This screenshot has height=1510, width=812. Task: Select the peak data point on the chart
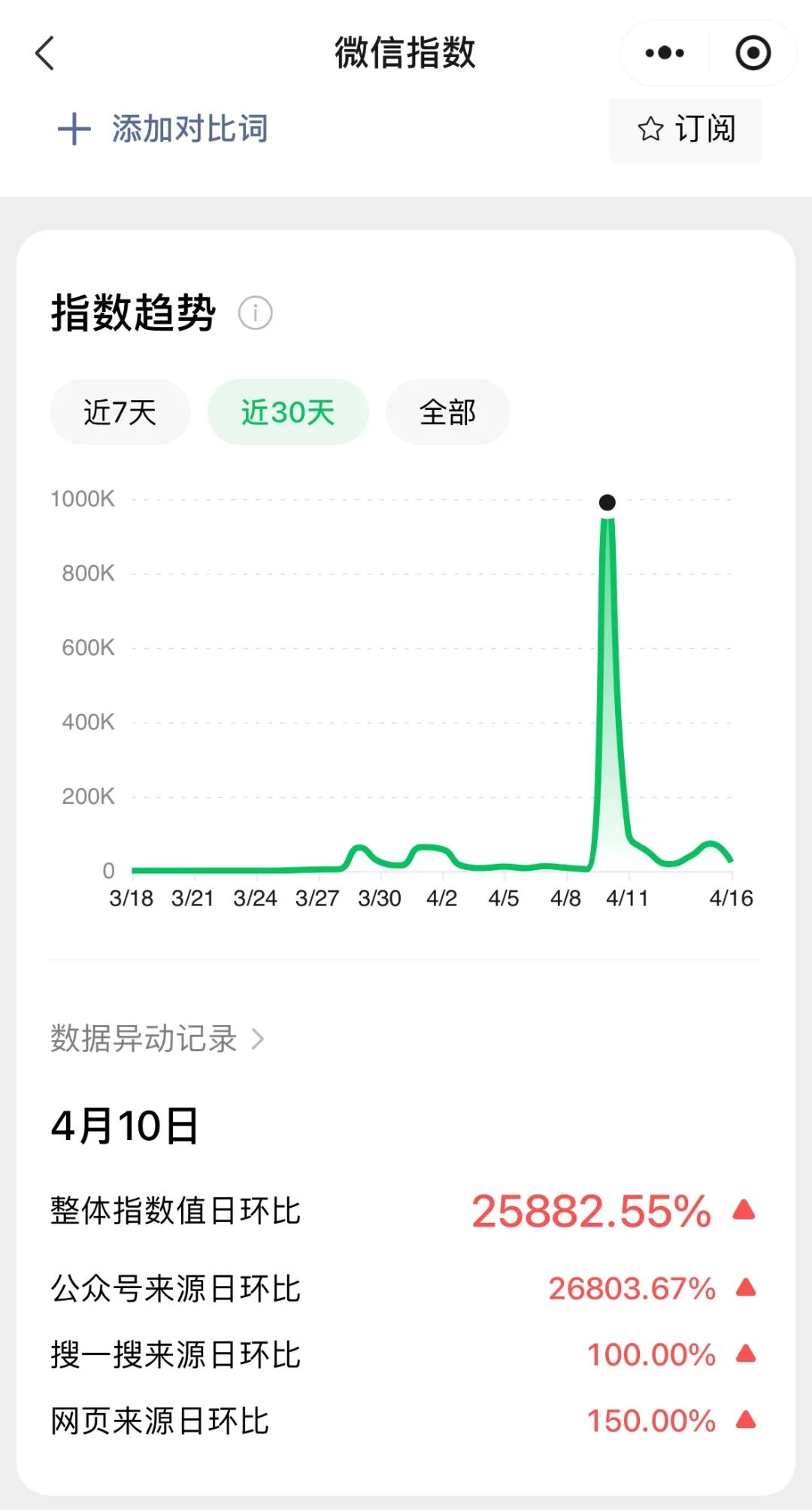(607, 502)
